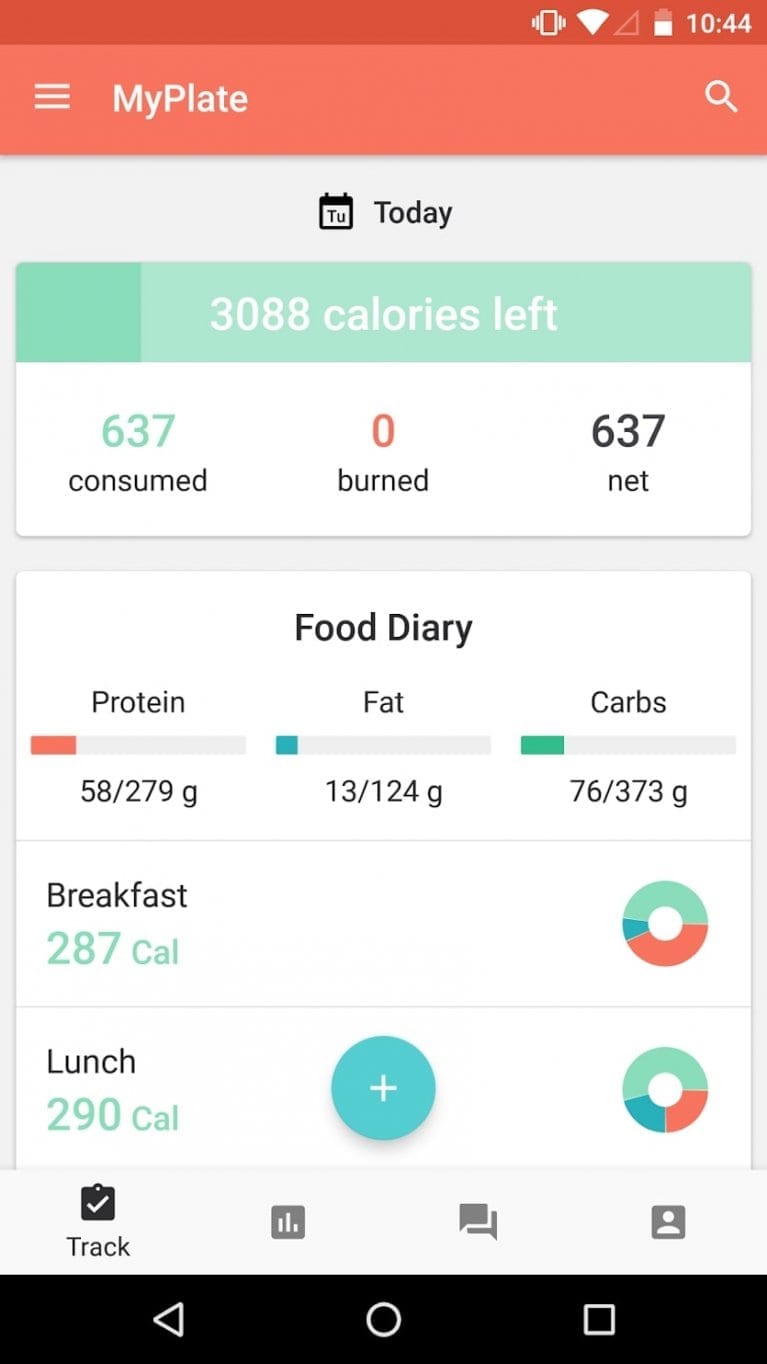This screenshot has width=767, height=1364.
Task: View the Lunch macros donut chart
Action: pyautogui.click(x=664, y=1089)
